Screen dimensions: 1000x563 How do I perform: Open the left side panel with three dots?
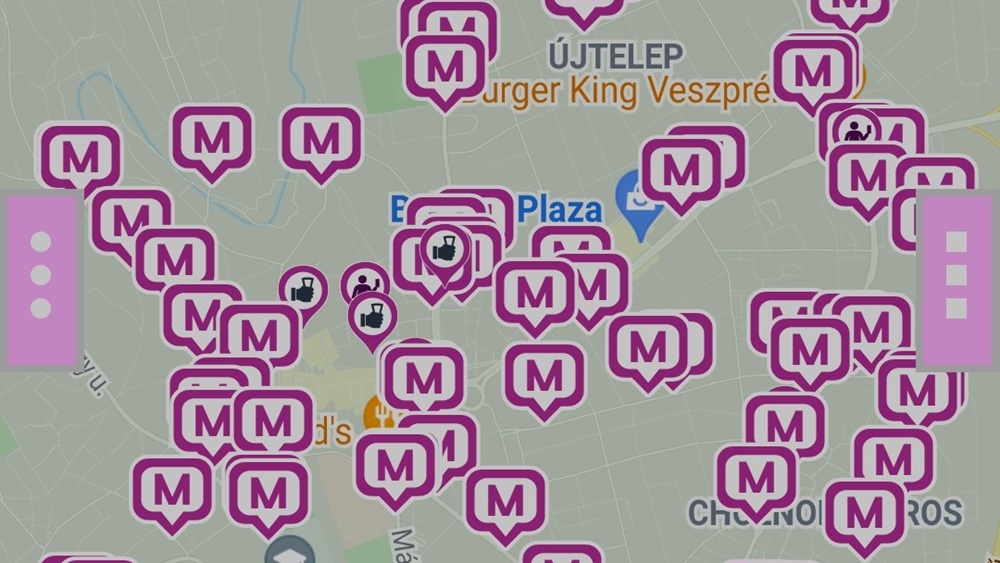[x=41, y=275]
